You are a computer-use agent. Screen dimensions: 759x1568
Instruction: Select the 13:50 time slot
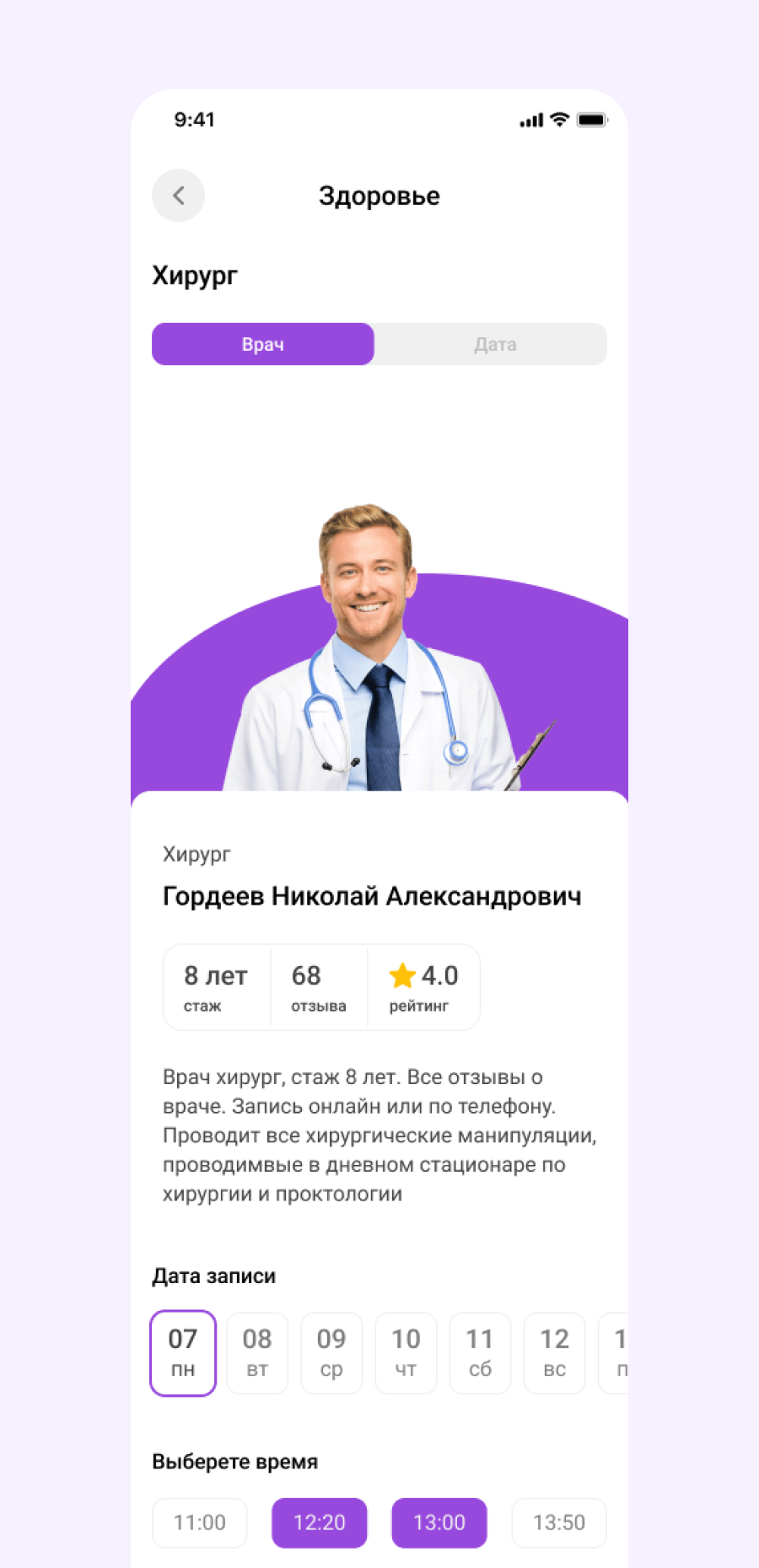559,1522
